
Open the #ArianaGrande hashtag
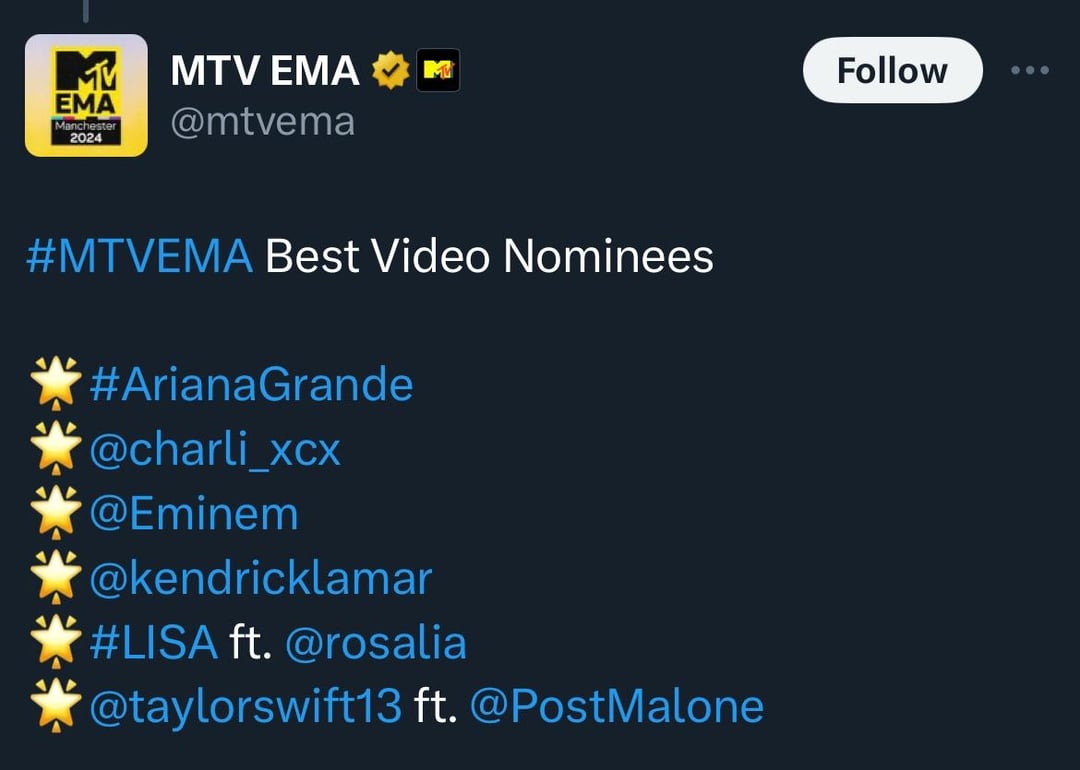pyautogui.click(x=251, y=385)
